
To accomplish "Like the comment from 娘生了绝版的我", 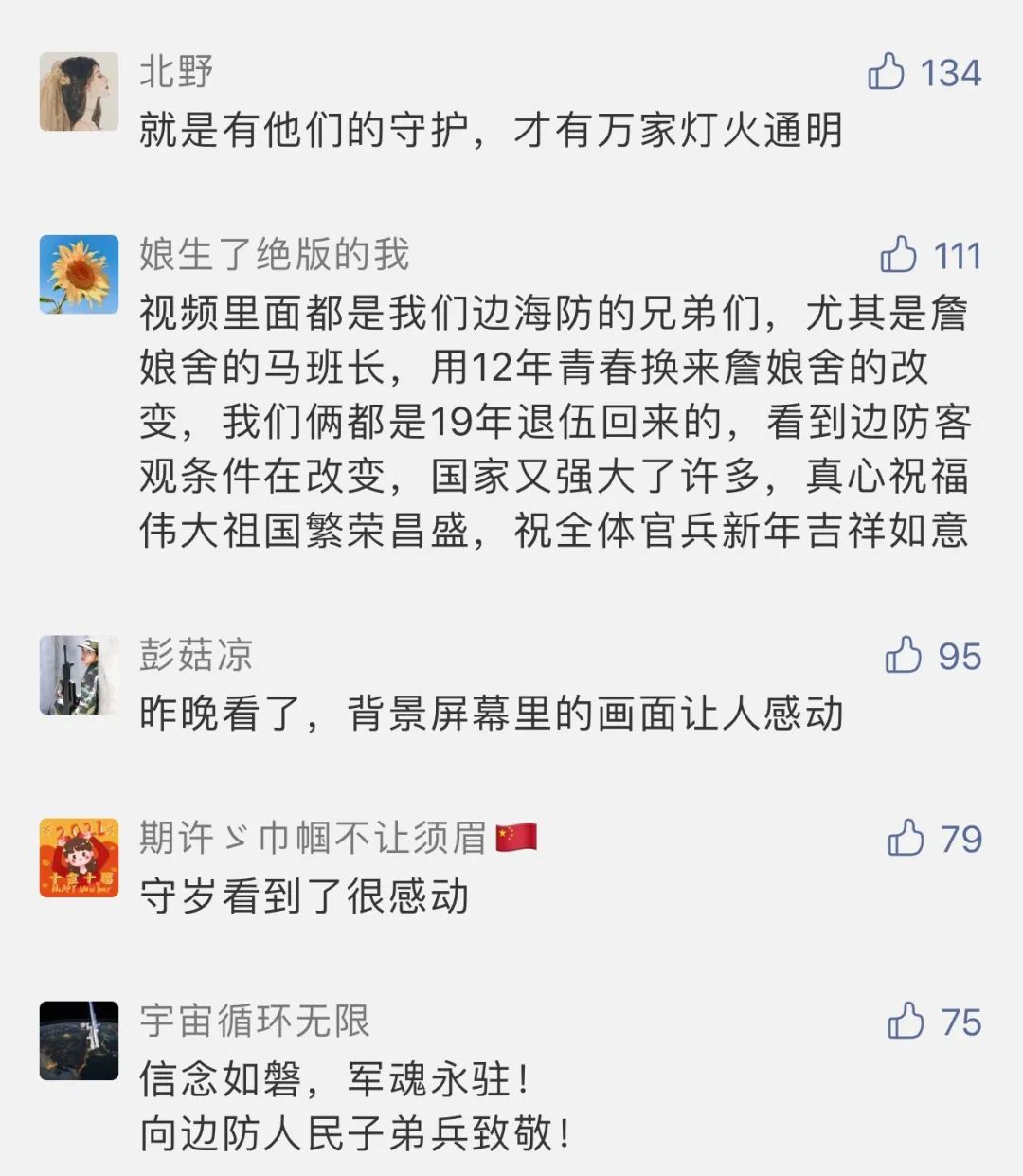I will (x=899, y=255).
